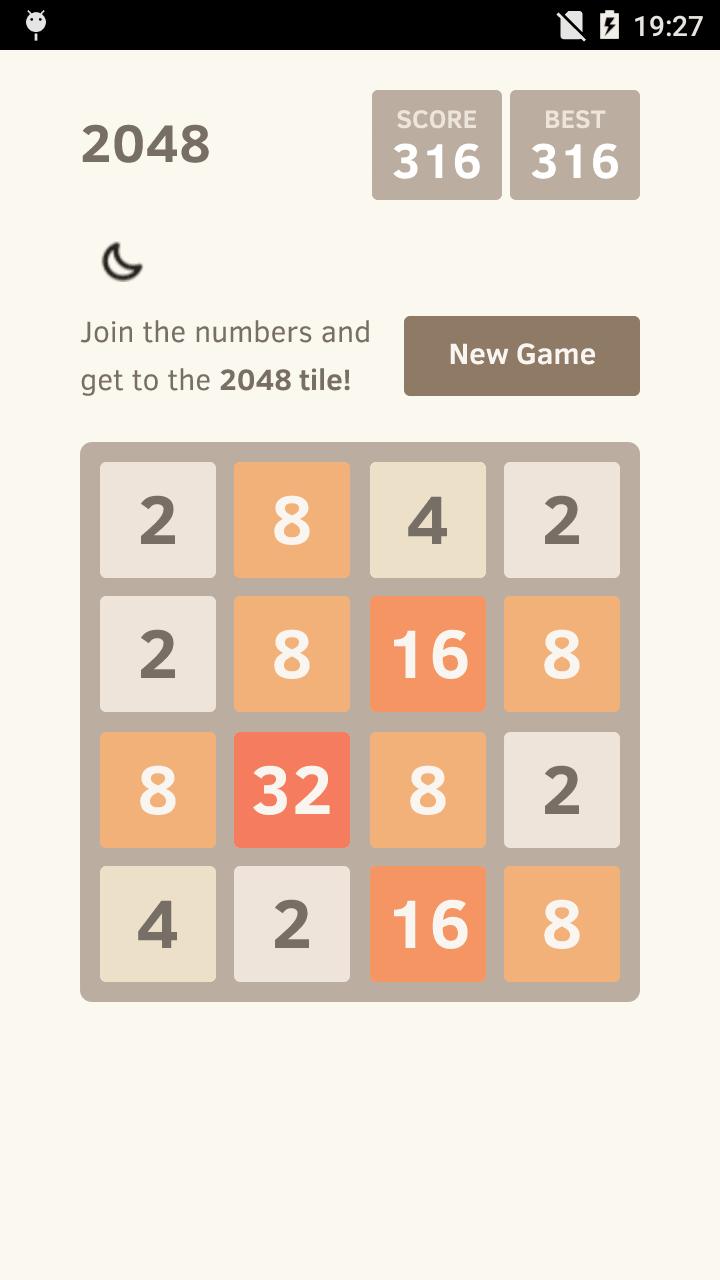This screenshot has height=1280, width=720.
Task: Click the Android robot icon in status bar
Action: pyautogui.click(x=36, y=24)
